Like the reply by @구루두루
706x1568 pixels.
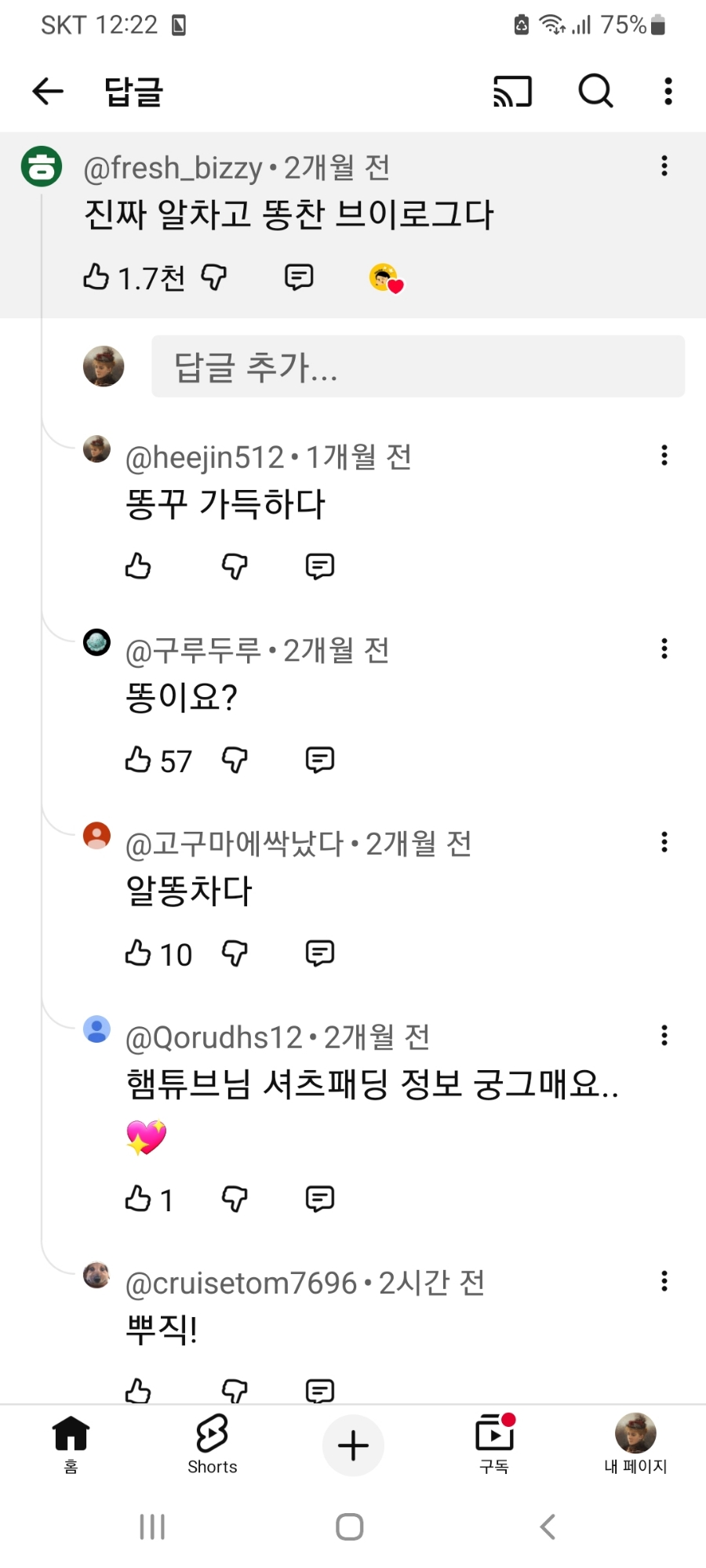click(x=138, y=760)
